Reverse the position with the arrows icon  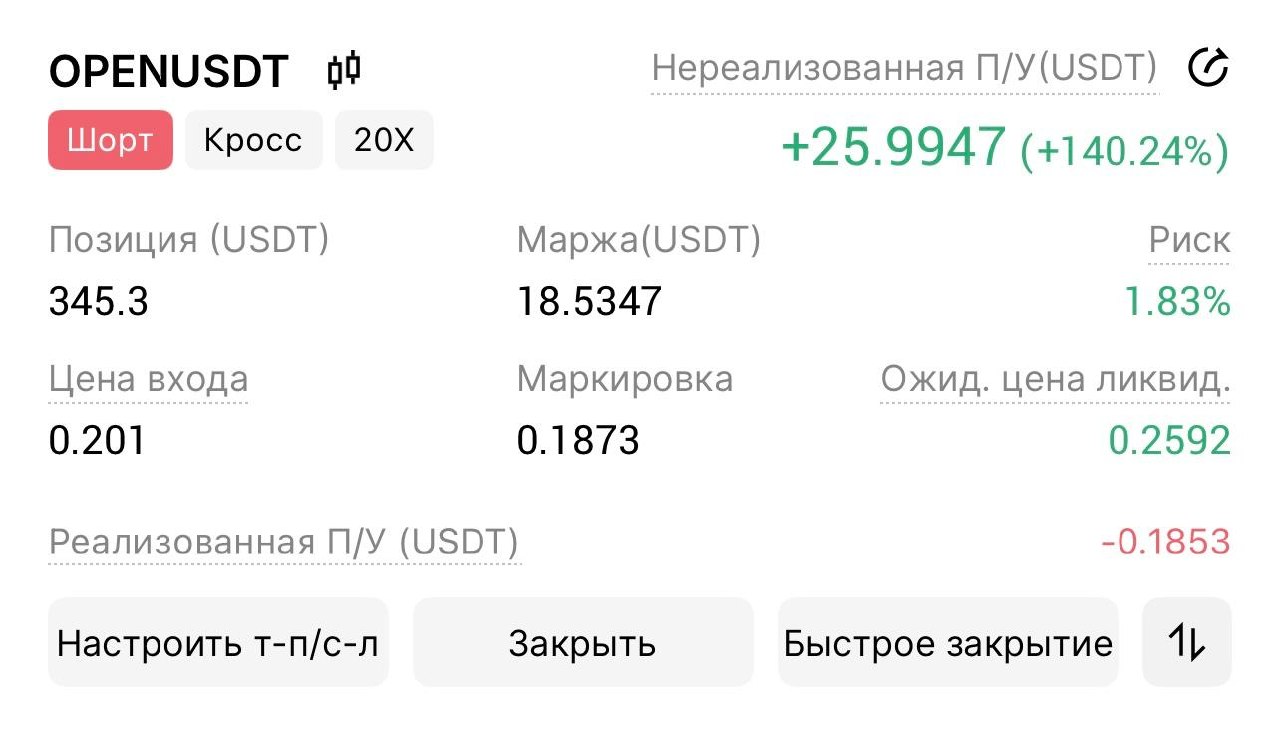pos(1186,642)
